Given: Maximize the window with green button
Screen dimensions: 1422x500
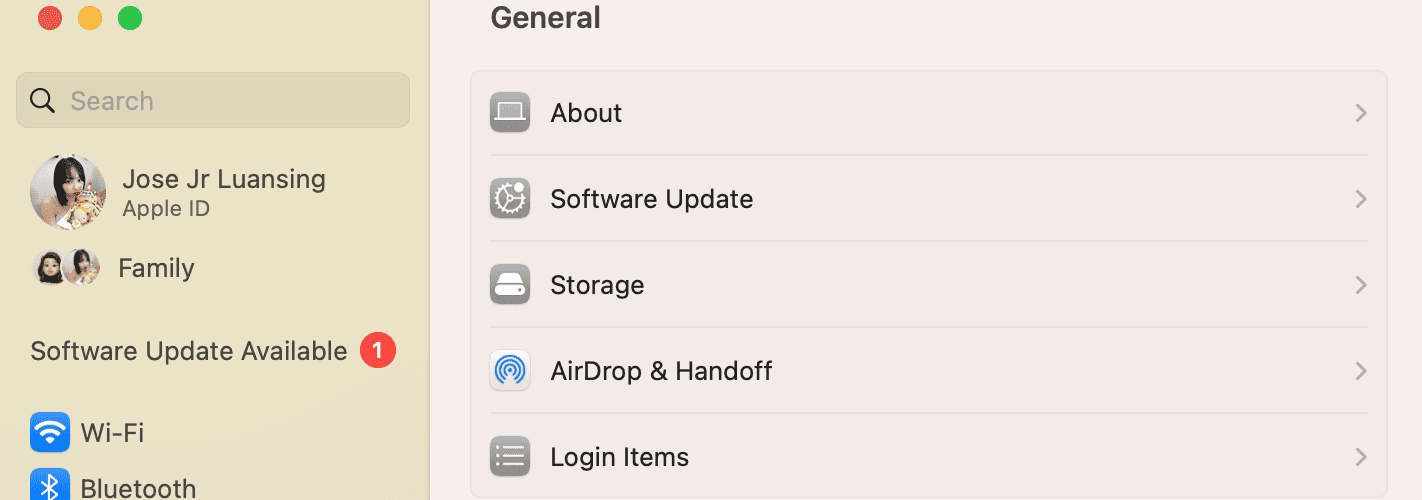Looking at the screenshot, I should pyautogui.click(x=130, y=18).
